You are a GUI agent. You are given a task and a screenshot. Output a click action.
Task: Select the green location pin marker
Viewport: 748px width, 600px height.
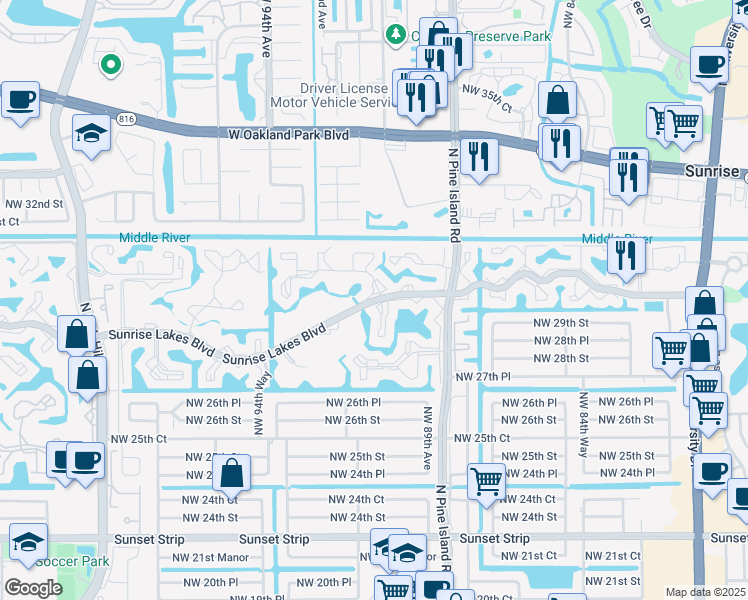point(111,65)
